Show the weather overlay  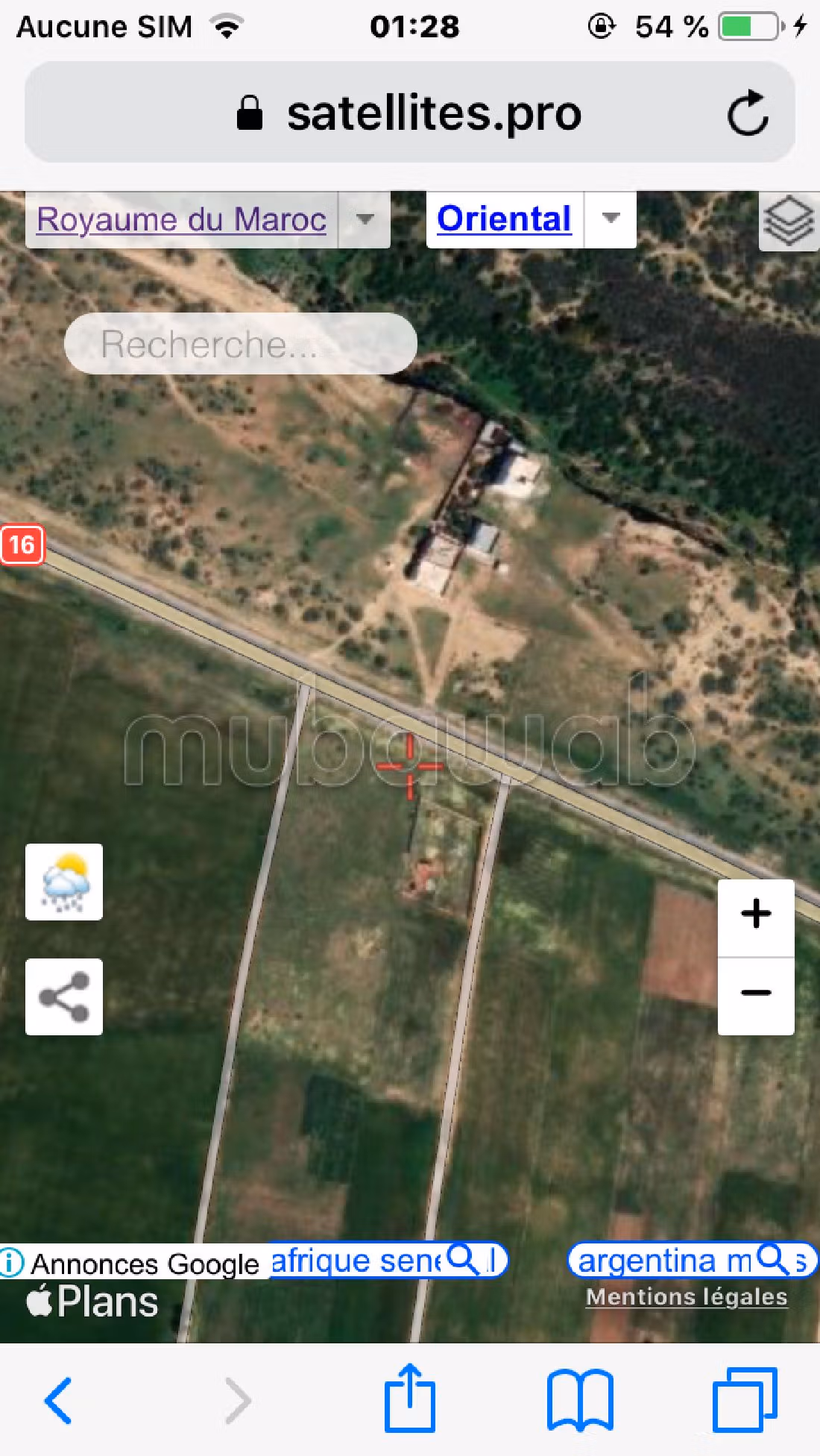[64, 882]
